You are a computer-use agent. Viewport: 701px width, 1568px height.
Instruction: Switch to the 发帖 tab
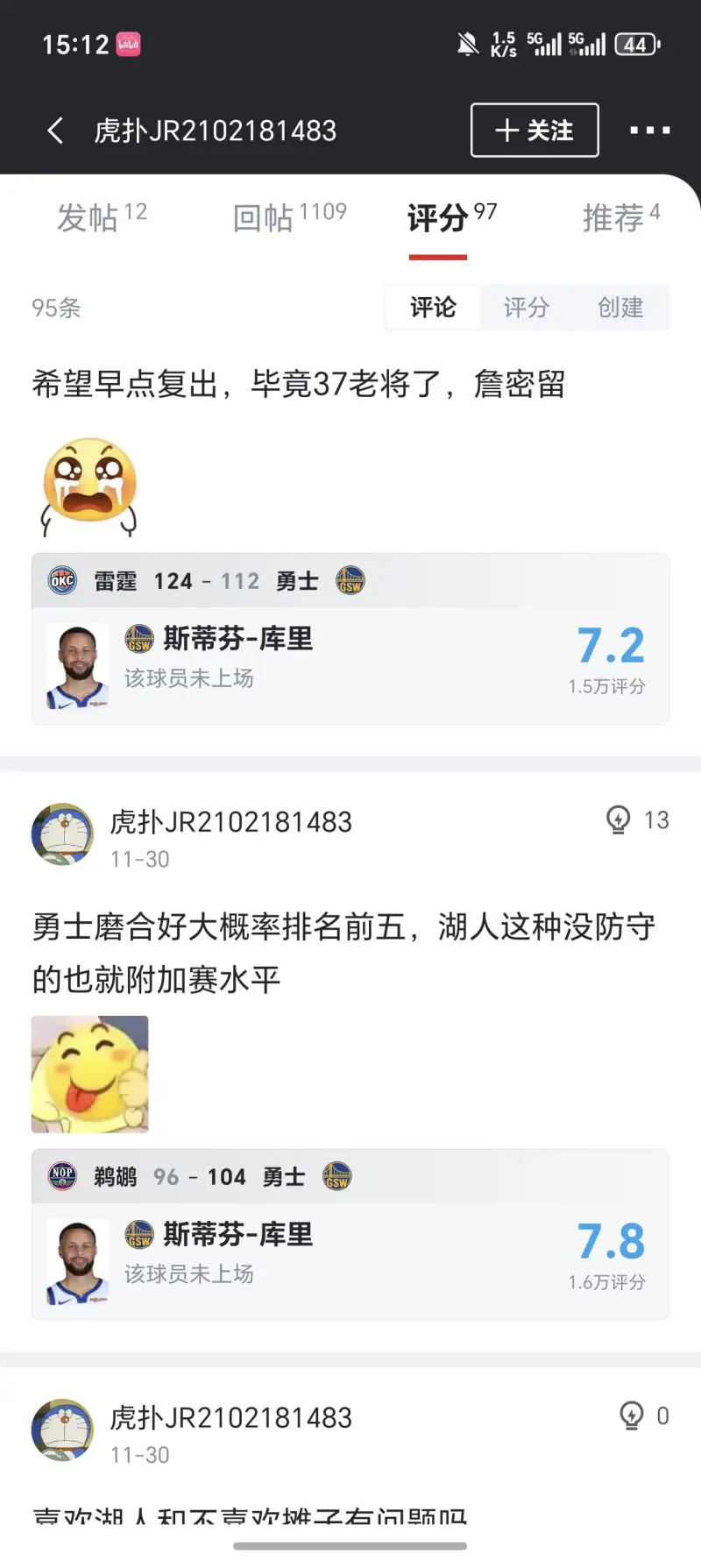(x=102, y=217)
